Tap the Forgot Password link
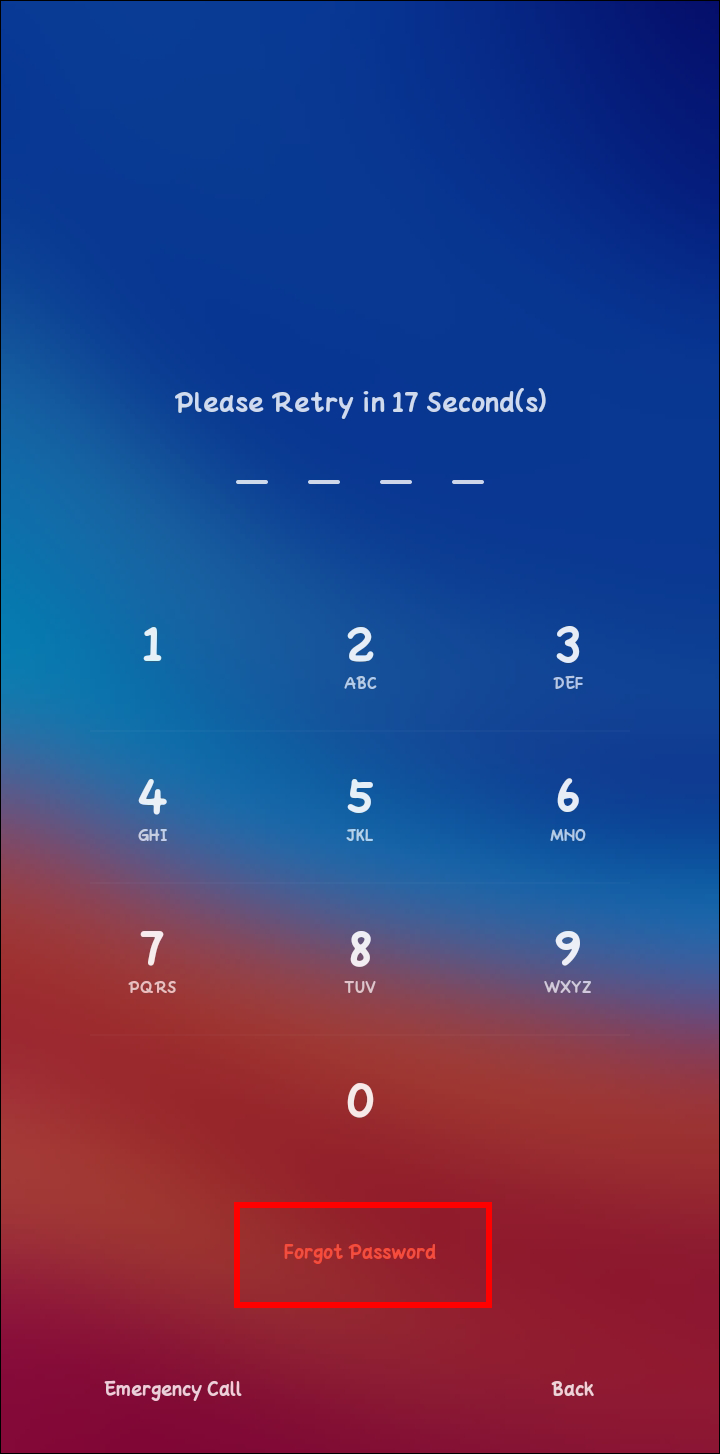Image resolution: width=720 pixels, height=1454 pixels. 360,1252
